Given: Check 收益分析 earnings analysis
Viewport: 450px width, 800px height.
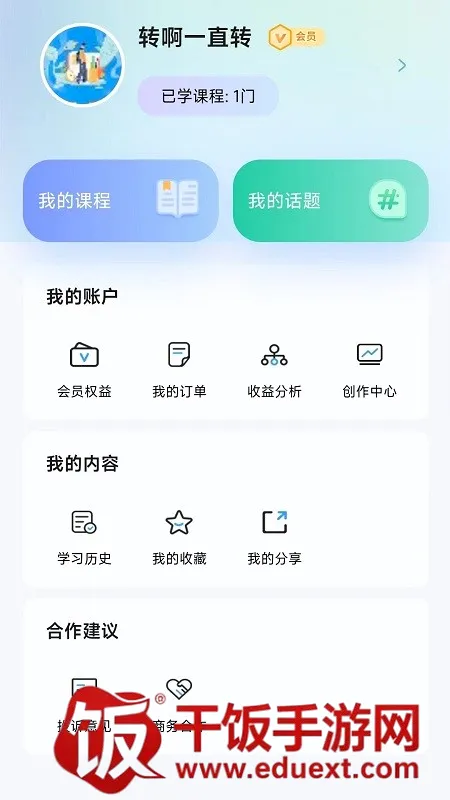Looking at the screenshot, I should (x=274, y=370).
